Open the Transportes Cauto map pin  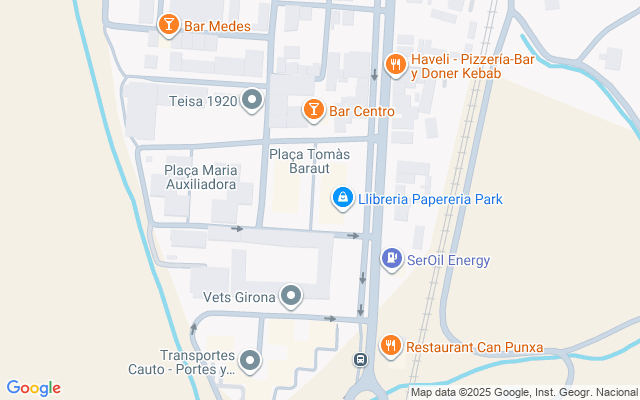(x=250, y=360)
